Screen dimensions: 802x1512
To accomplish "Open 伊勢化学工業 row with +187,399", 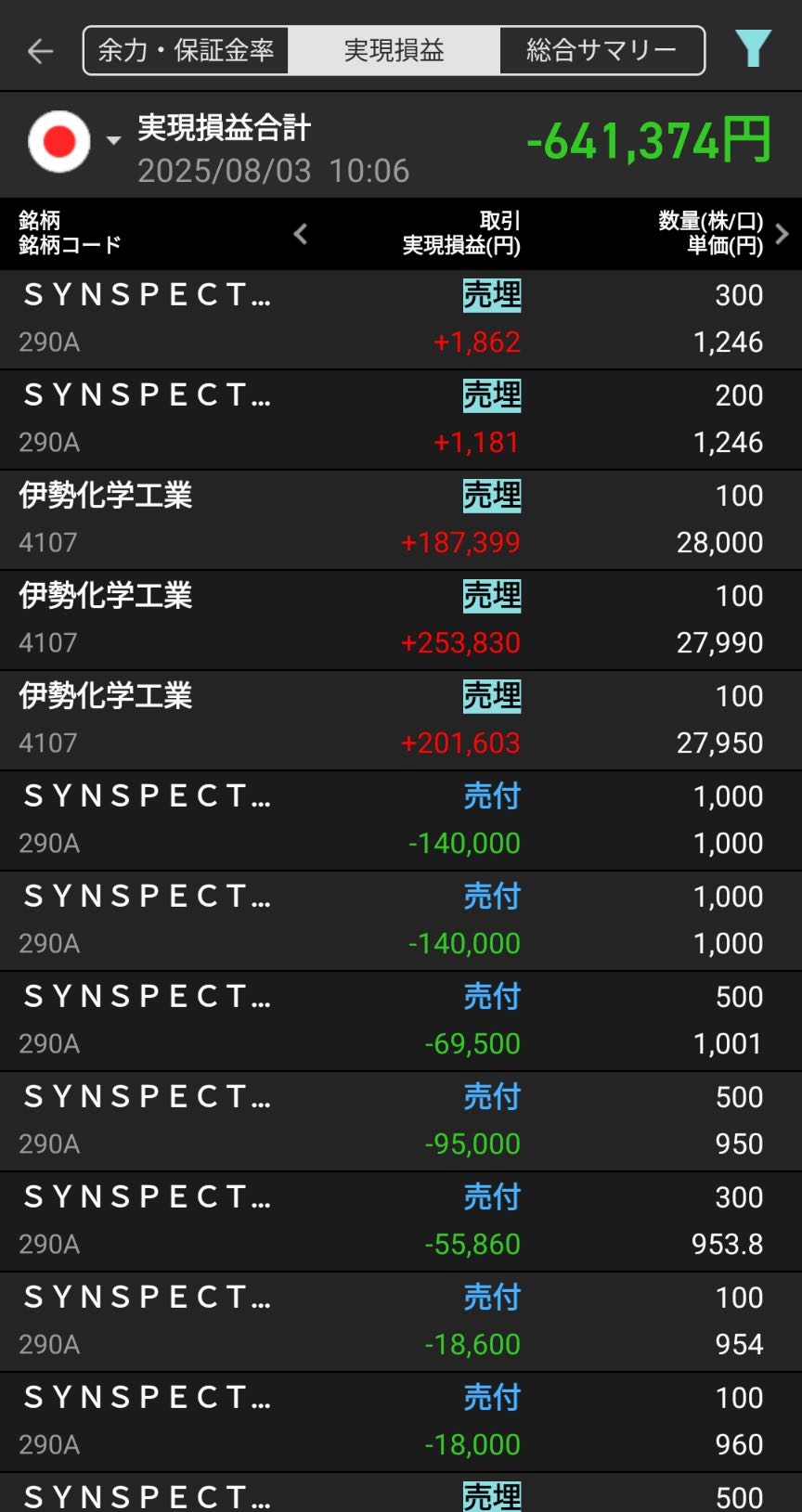I will [x=401, y=520].
